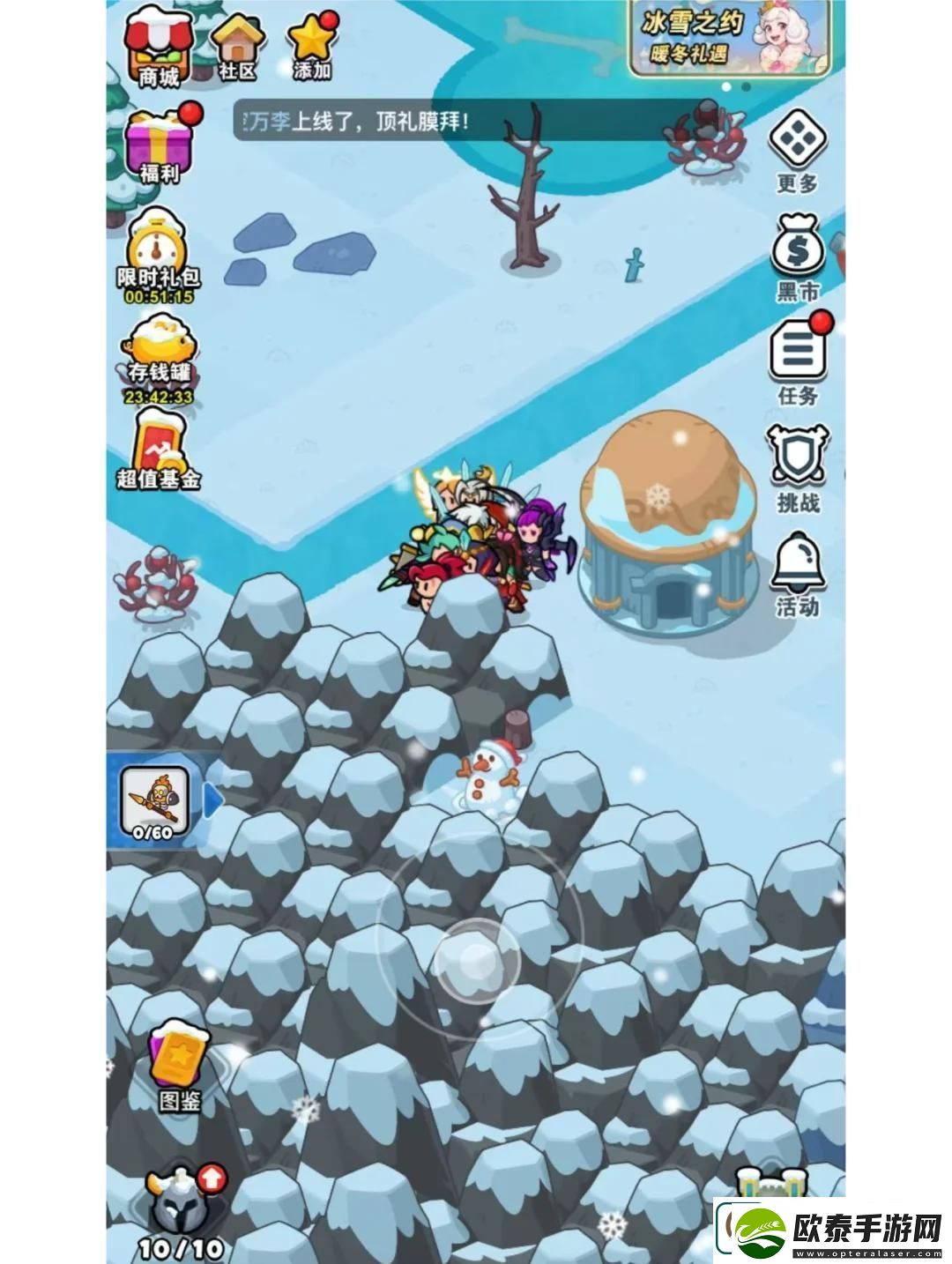Open the 超值基金 fund

[160, 451]
